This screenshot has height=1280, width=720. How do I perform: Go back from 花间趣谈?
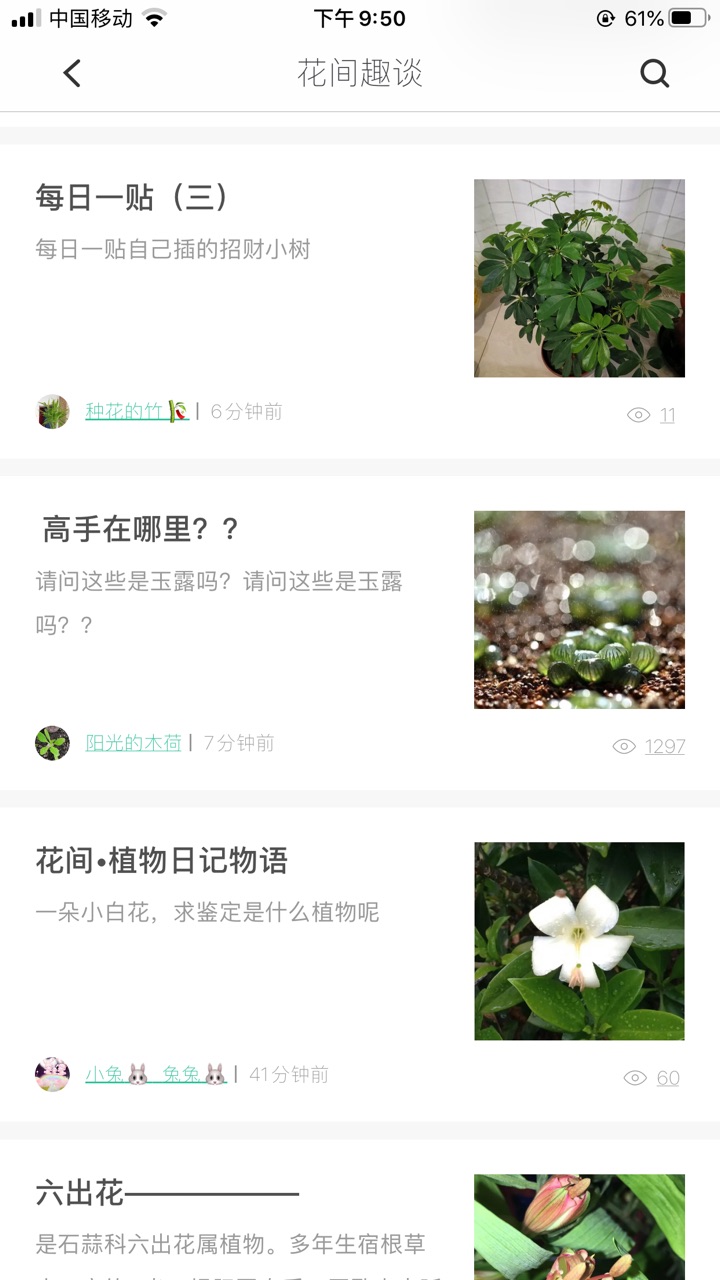click(72, 73)
